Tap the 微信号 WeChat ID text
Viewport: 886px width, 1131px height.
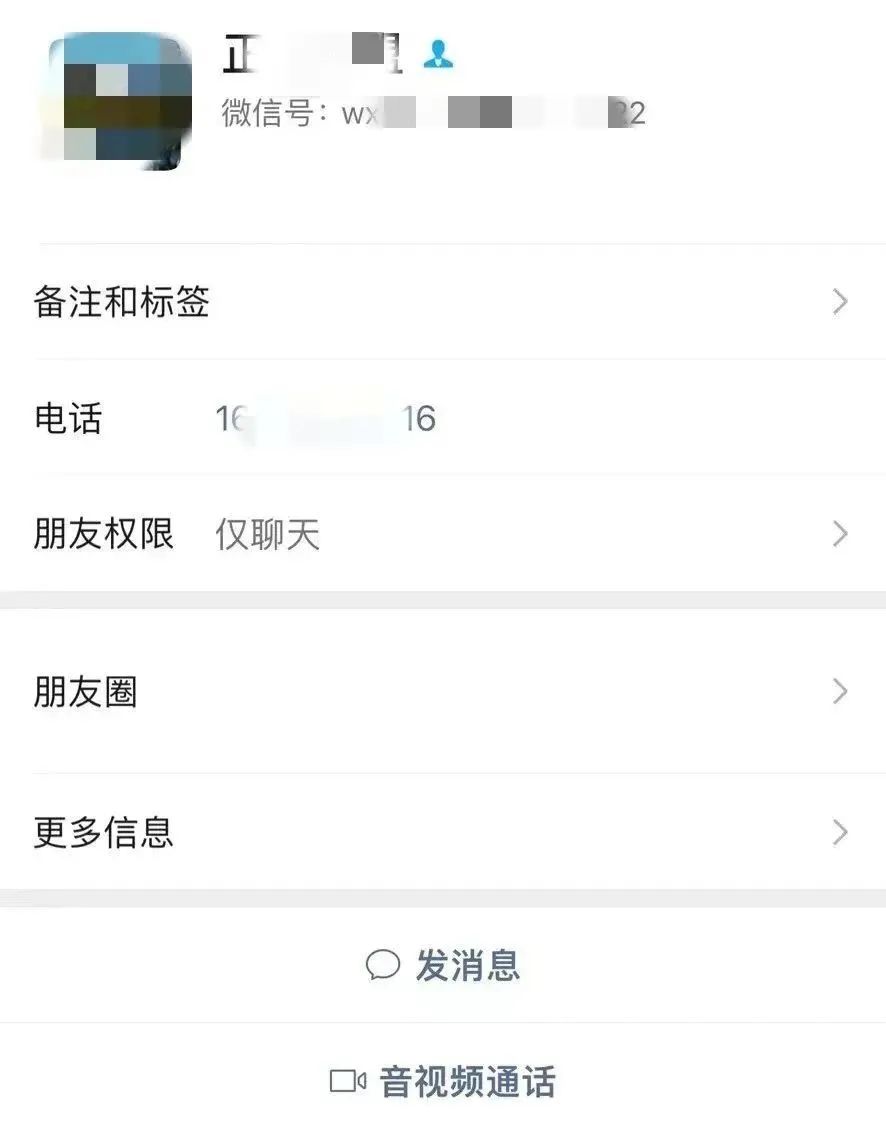click(x=430, y=112)
